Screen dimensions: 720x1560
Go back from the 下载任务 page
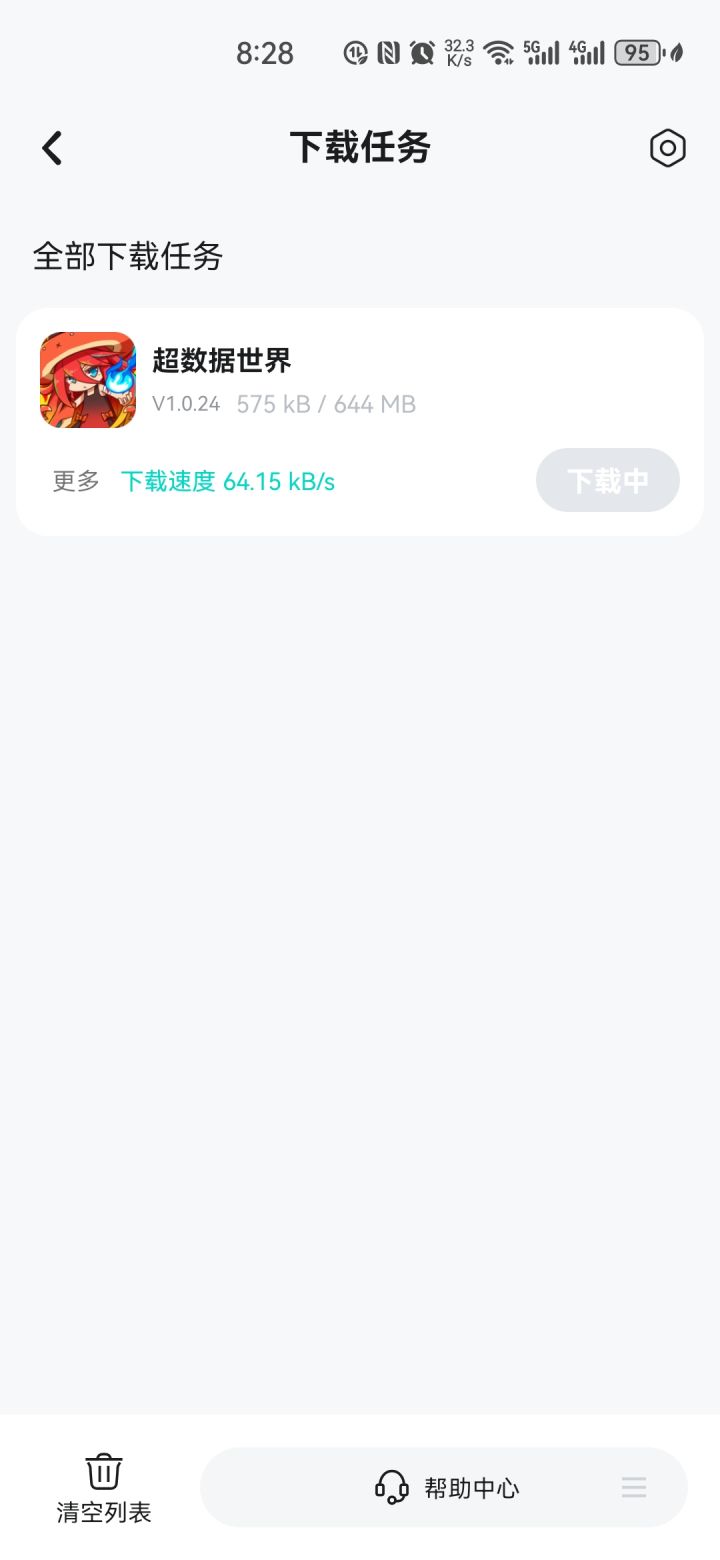coord(52,149)
